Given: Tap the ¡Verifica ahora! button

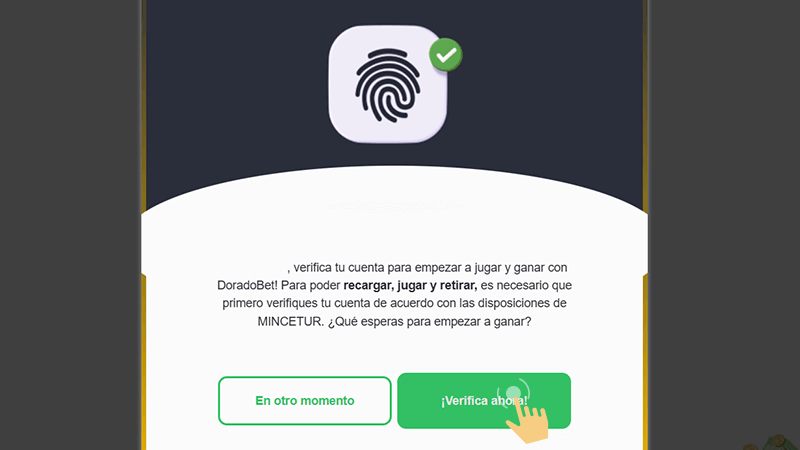Looking at the screenshot, I should click(484, 401).
